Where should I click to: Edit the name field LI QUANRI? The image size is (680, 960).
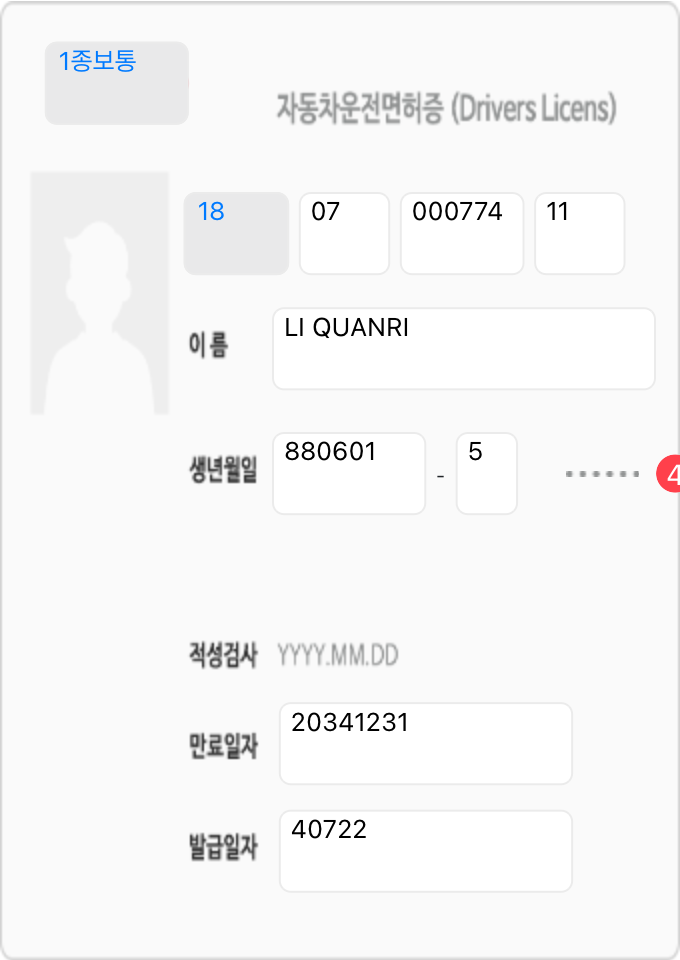[463, 348]
